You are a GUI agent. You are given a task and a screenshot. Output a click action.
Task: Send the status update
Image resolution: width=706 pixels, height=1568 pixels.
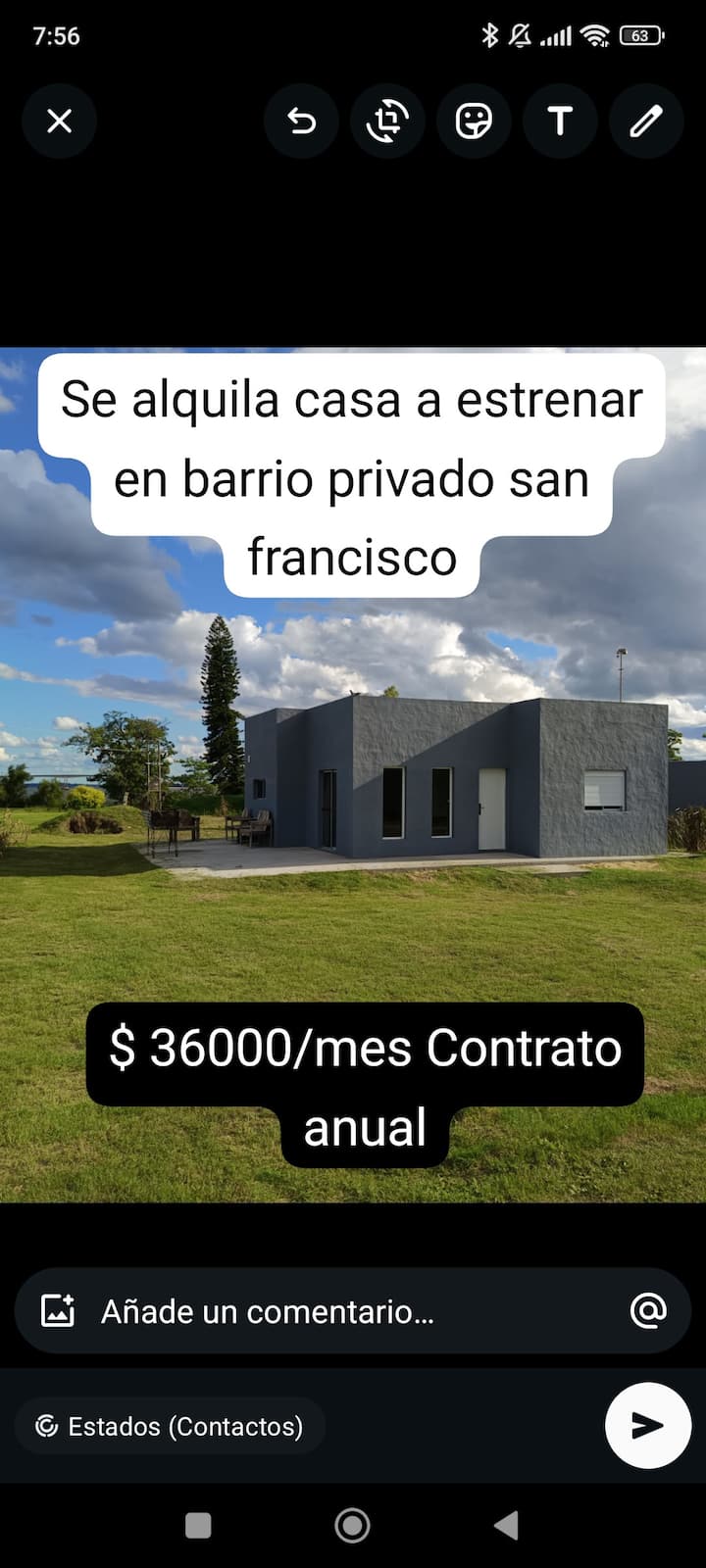click(647, 1425)
